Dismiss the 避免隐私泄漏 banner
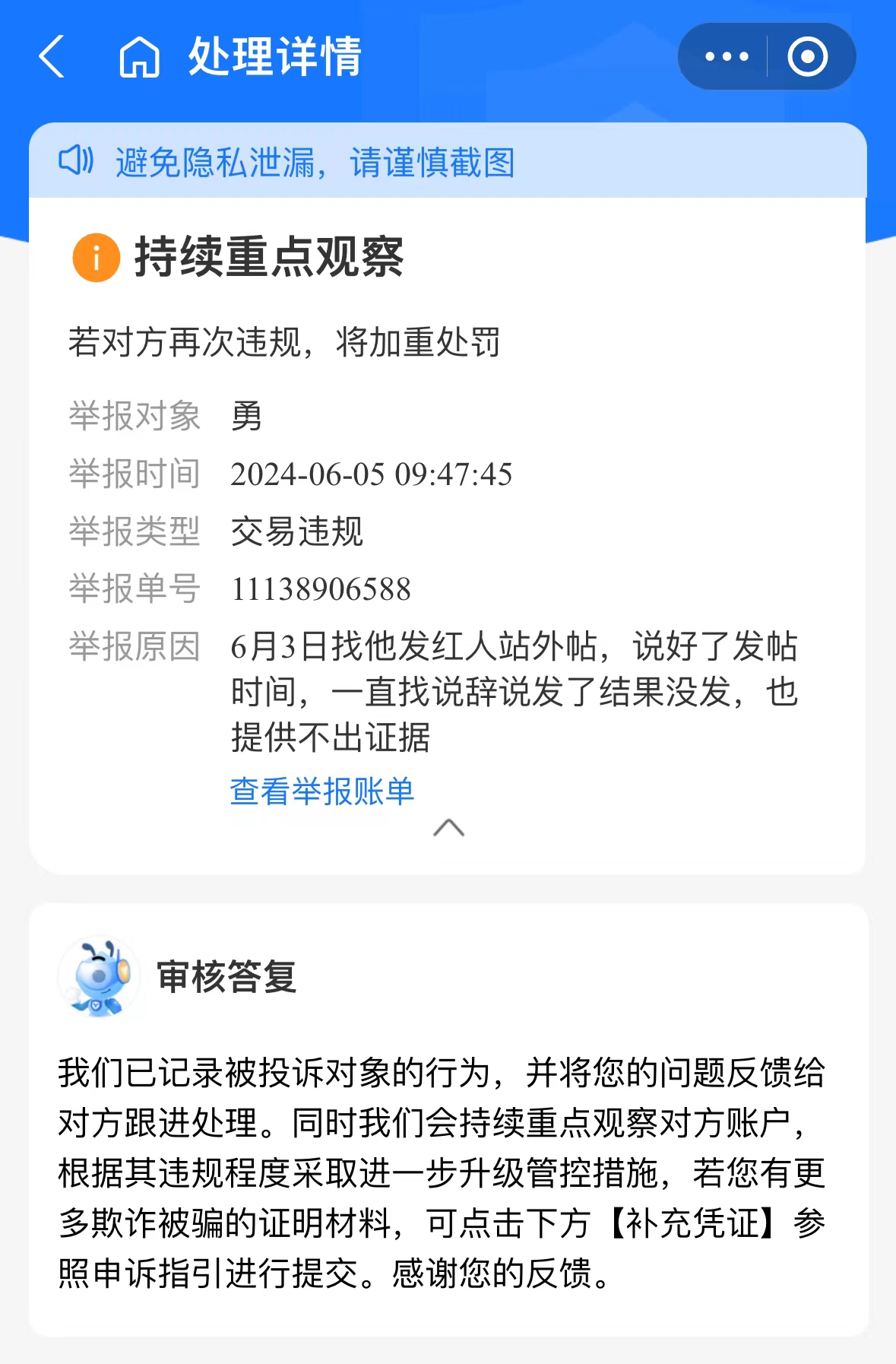Image resolution: width=896 pixels, height=1364 pixels. 448,162
